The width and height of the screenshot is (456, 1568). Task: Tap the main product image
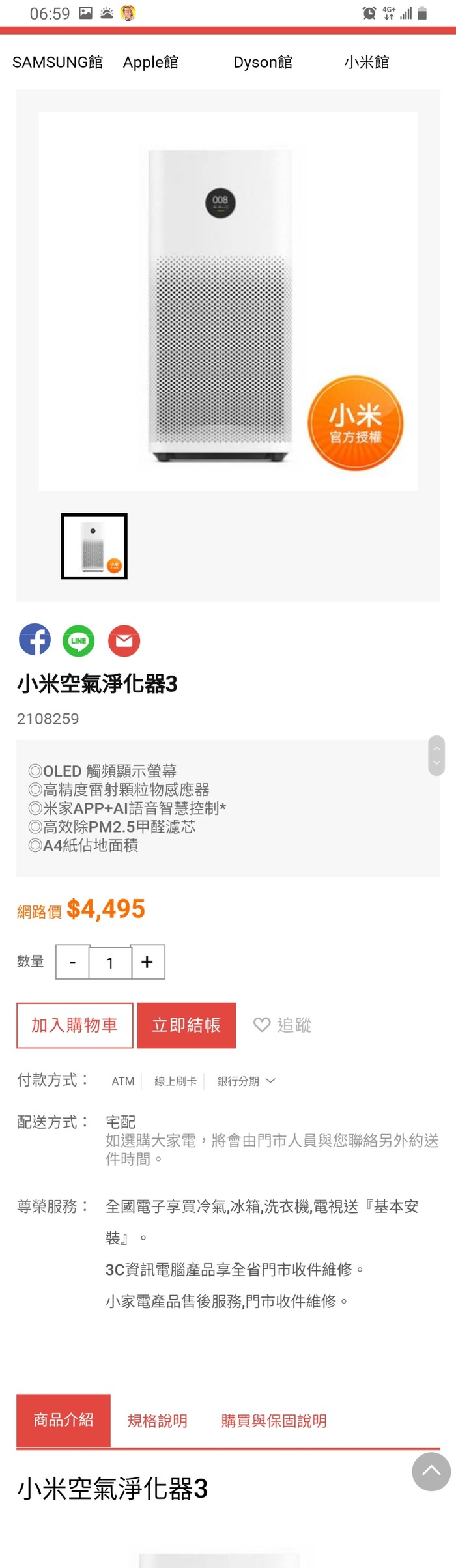(x=228, y=301)
